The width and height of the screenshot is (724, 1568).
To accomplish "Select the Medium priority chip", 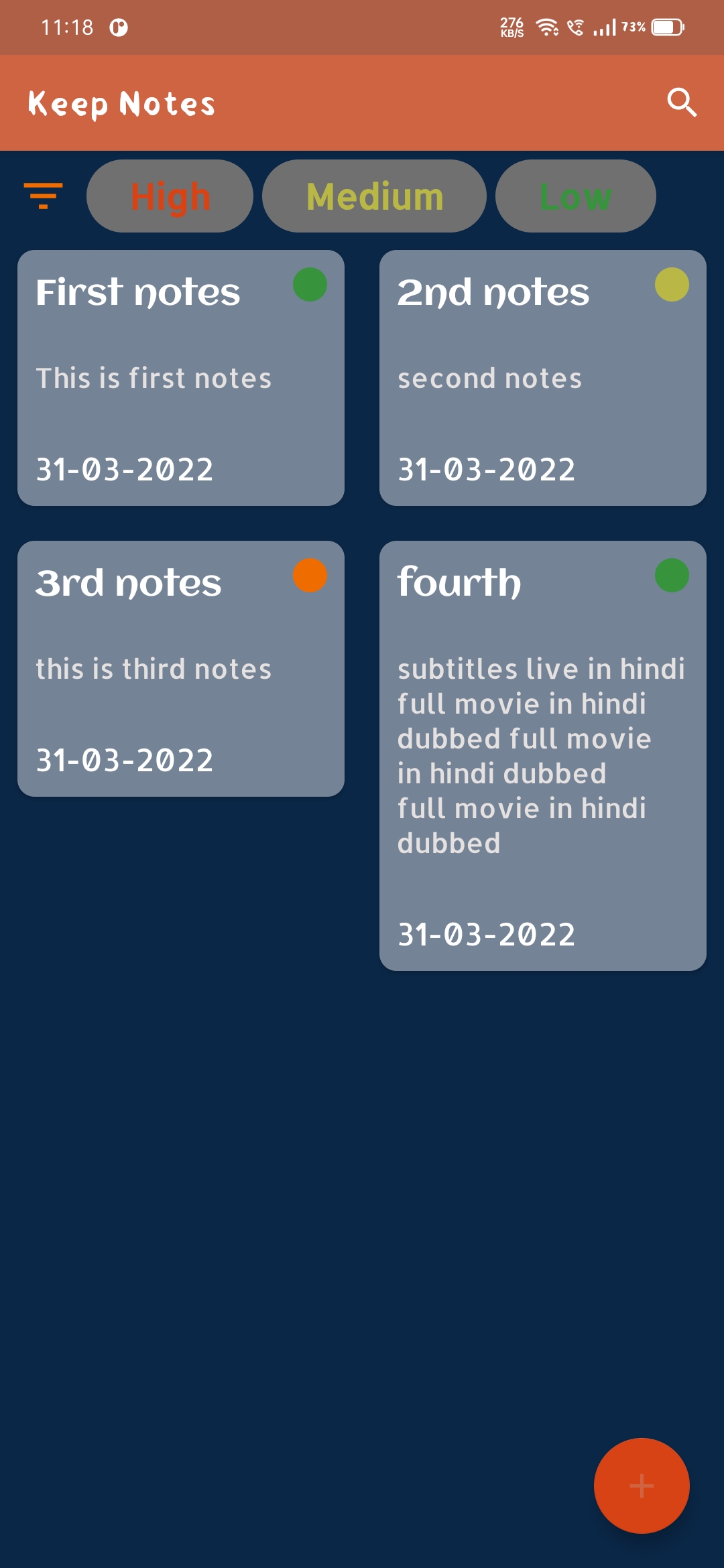I will 374,196.
